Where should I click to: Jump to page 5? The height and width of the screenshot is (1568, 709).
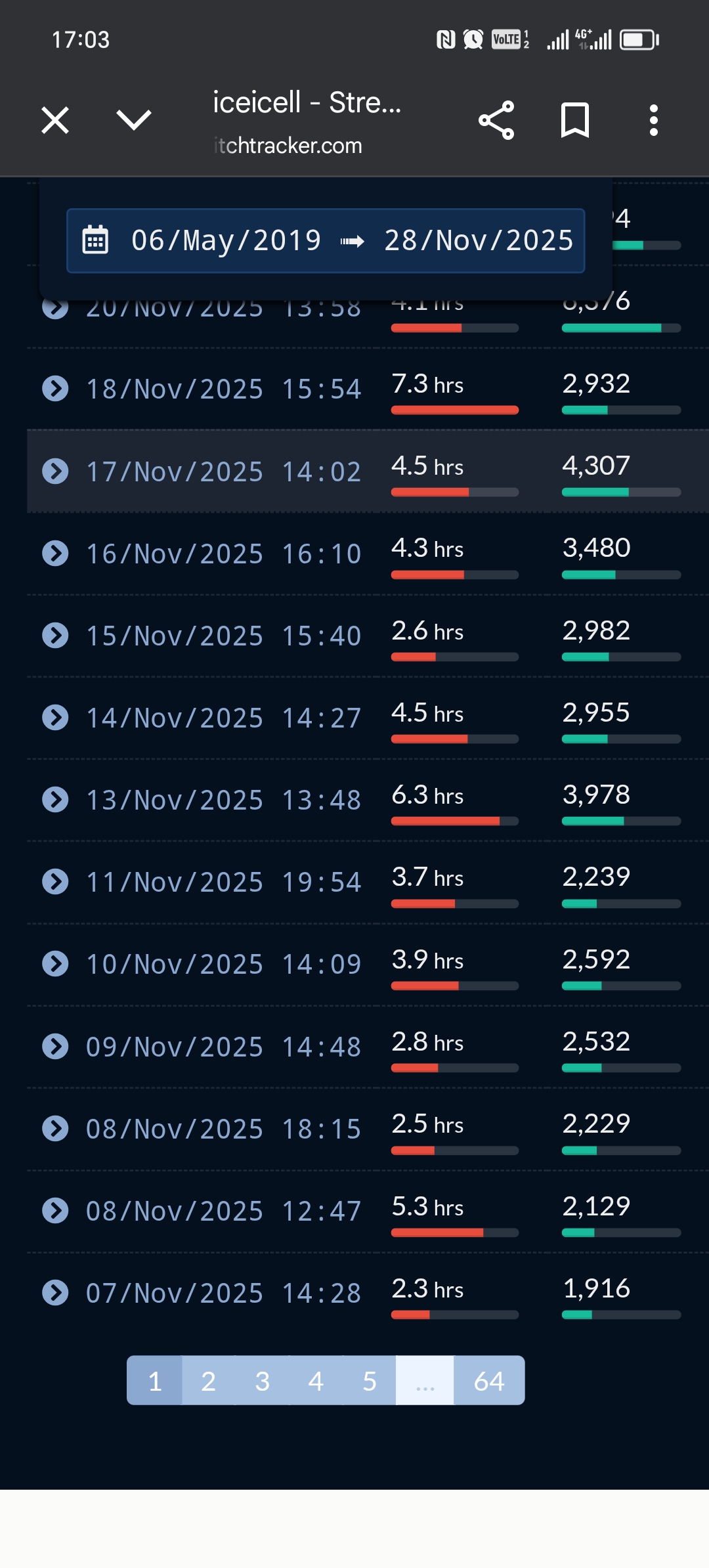(370, 1380)
